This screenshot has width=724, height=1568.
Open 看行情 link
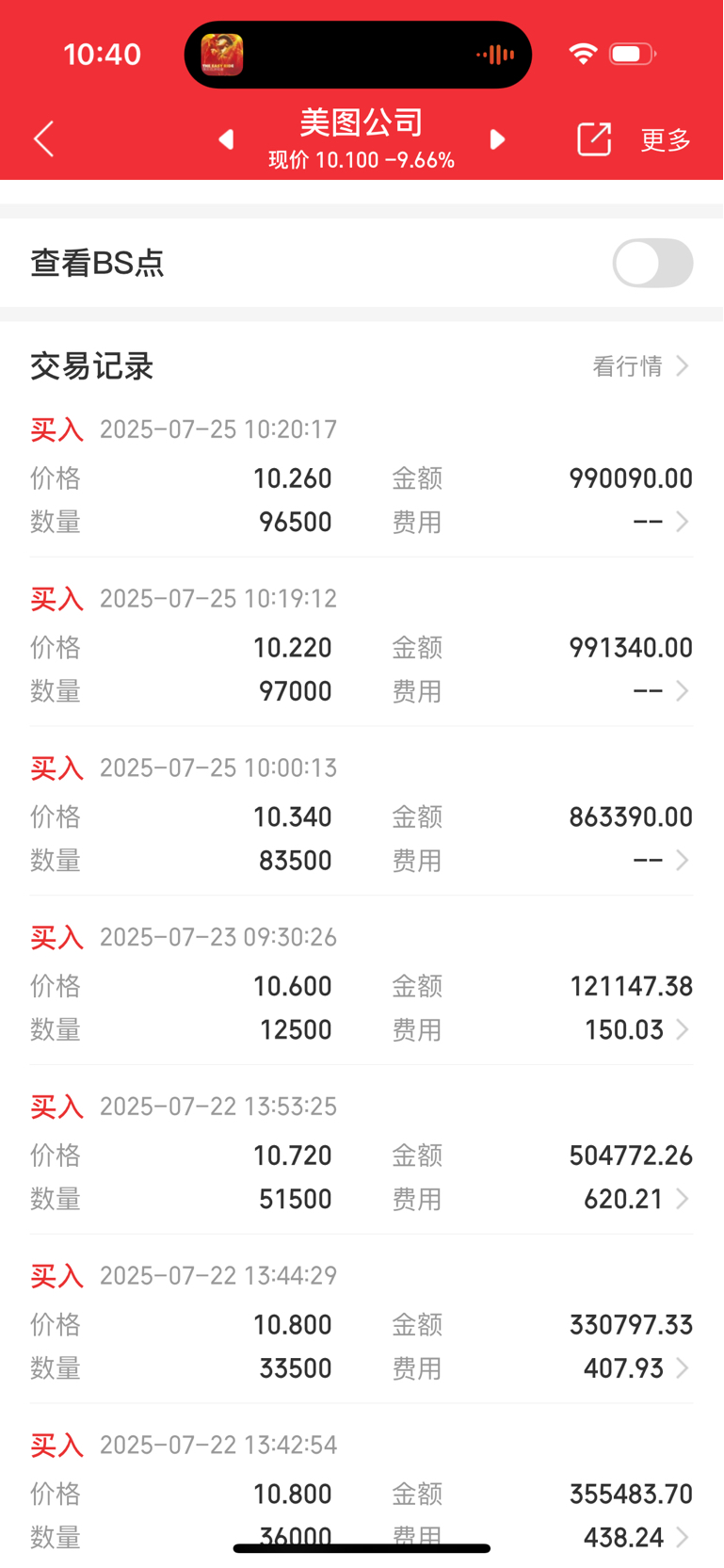tap(641, 365)
